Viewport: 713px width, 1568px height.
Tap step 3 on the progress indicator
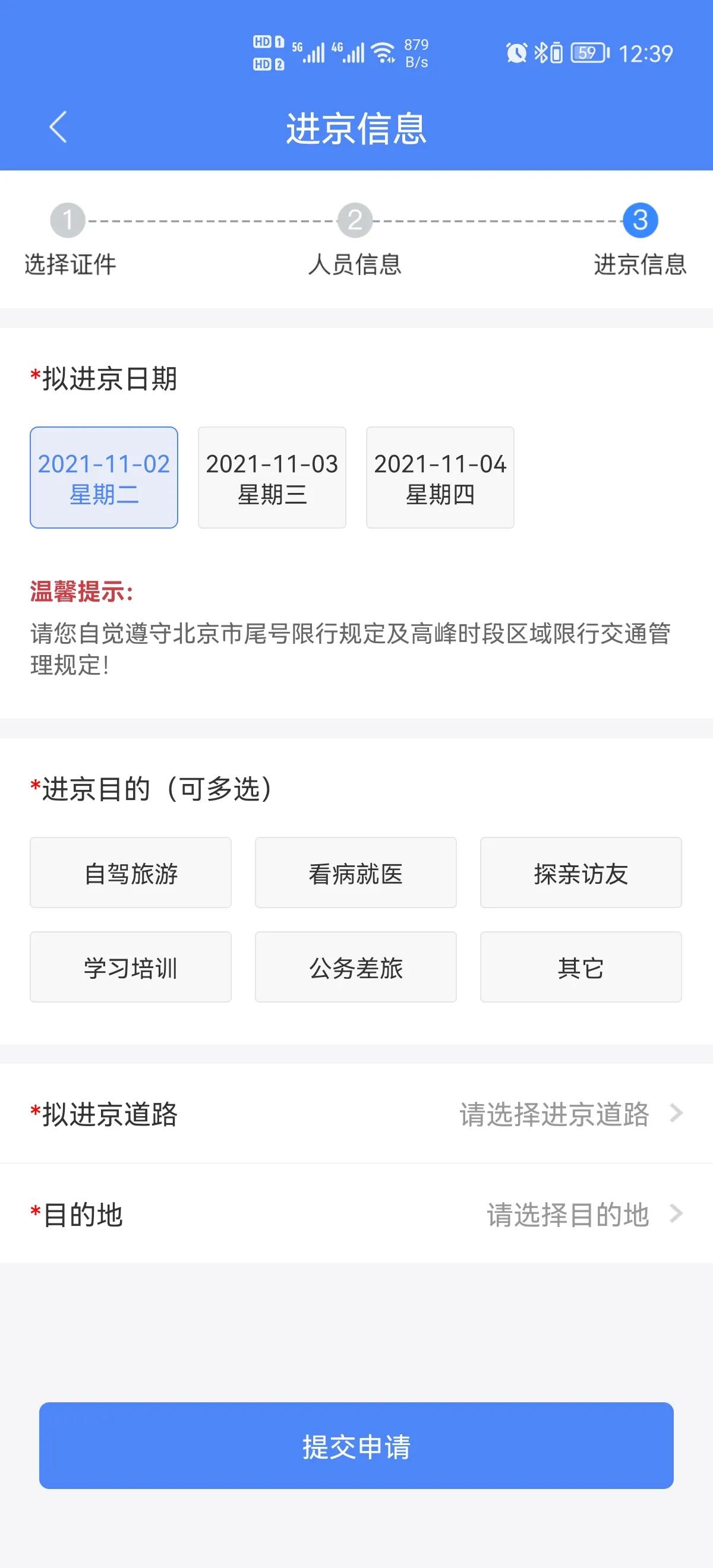click(x=641, y=221)
